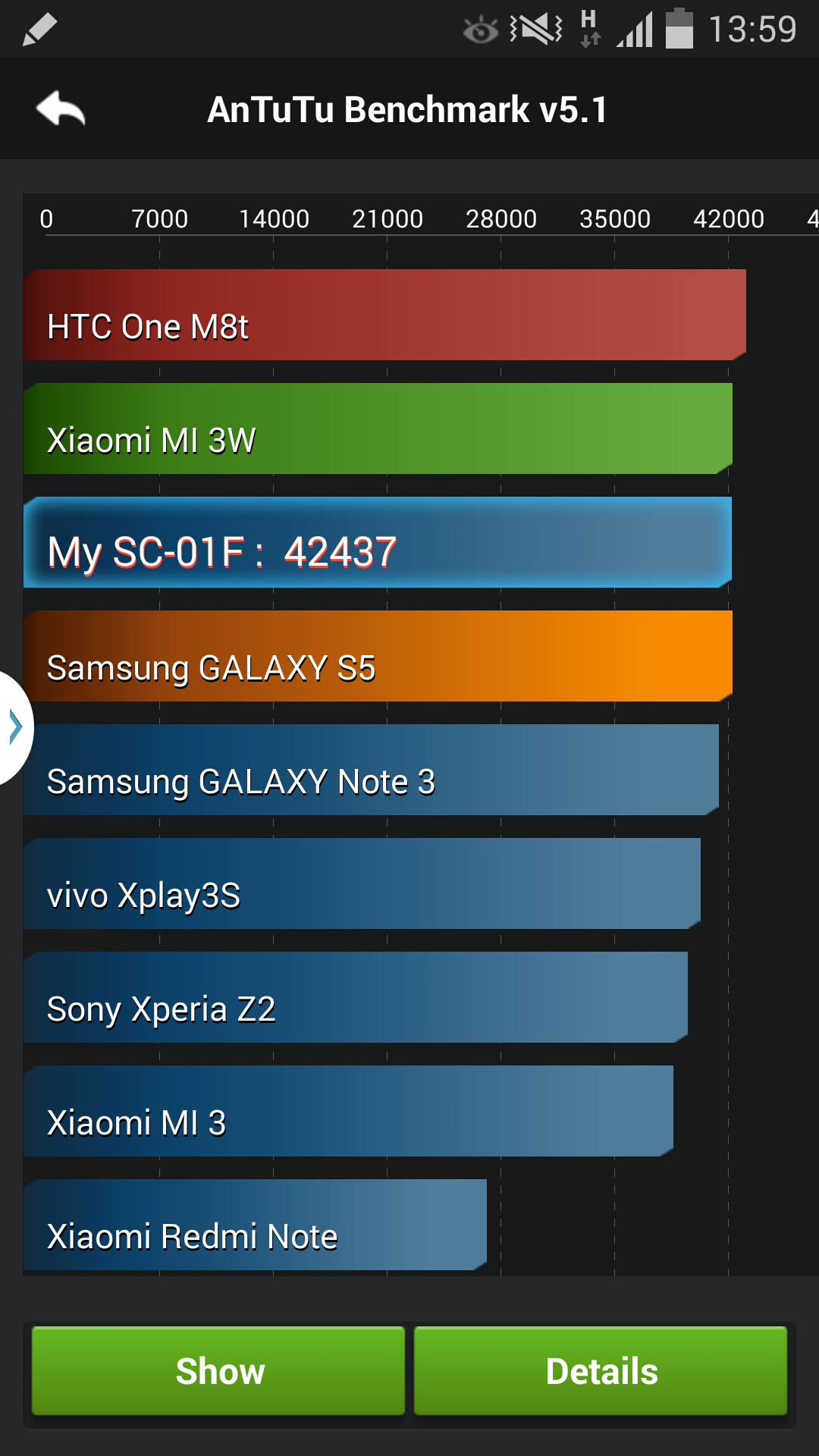Tap the Show button
Image resolution: width=819 pixels, height=1456 pixels.
point(218,1371)
